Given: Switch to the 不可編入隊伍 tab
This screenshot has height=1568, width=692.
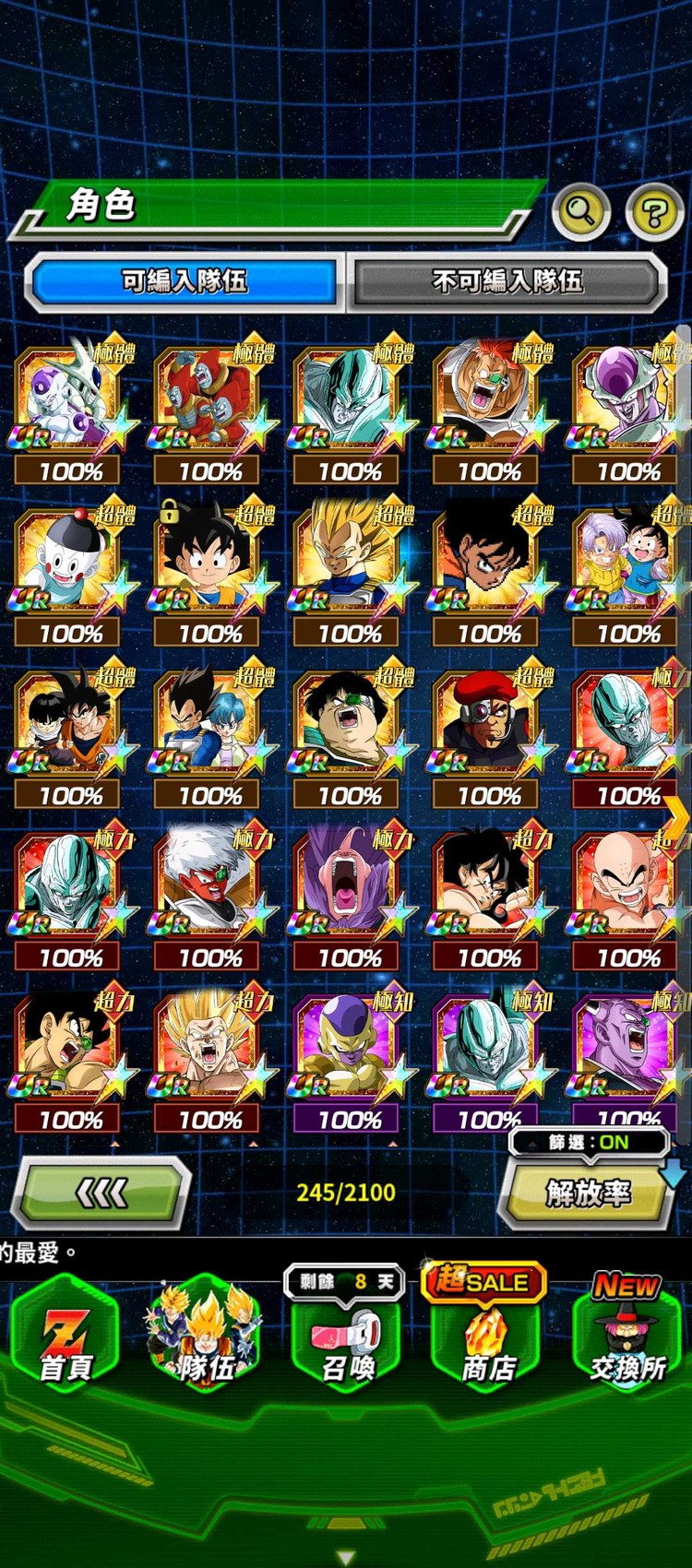Looking at the screenshot, I should click(507, 280).
